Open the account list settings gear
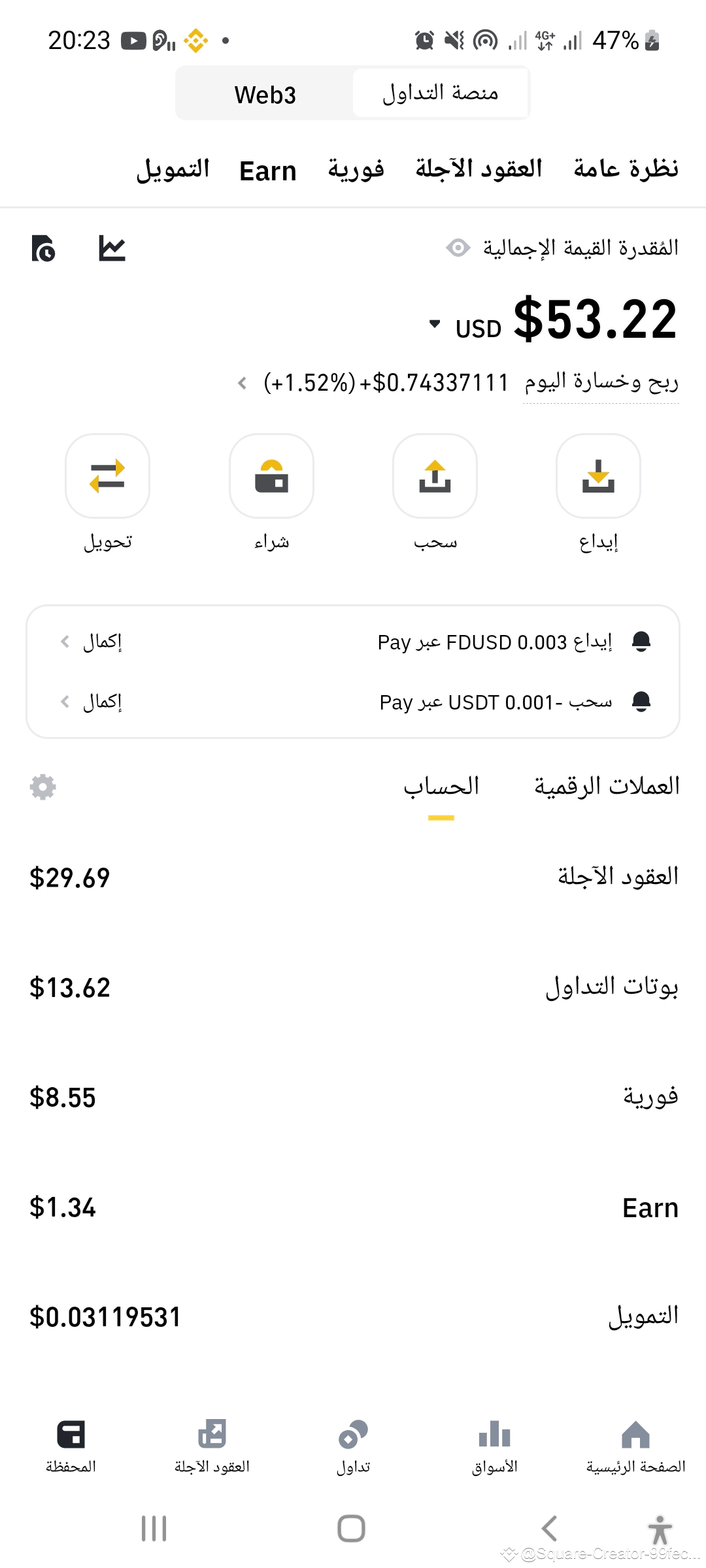Screen dimensions: 706x1568 click(43, 787)
